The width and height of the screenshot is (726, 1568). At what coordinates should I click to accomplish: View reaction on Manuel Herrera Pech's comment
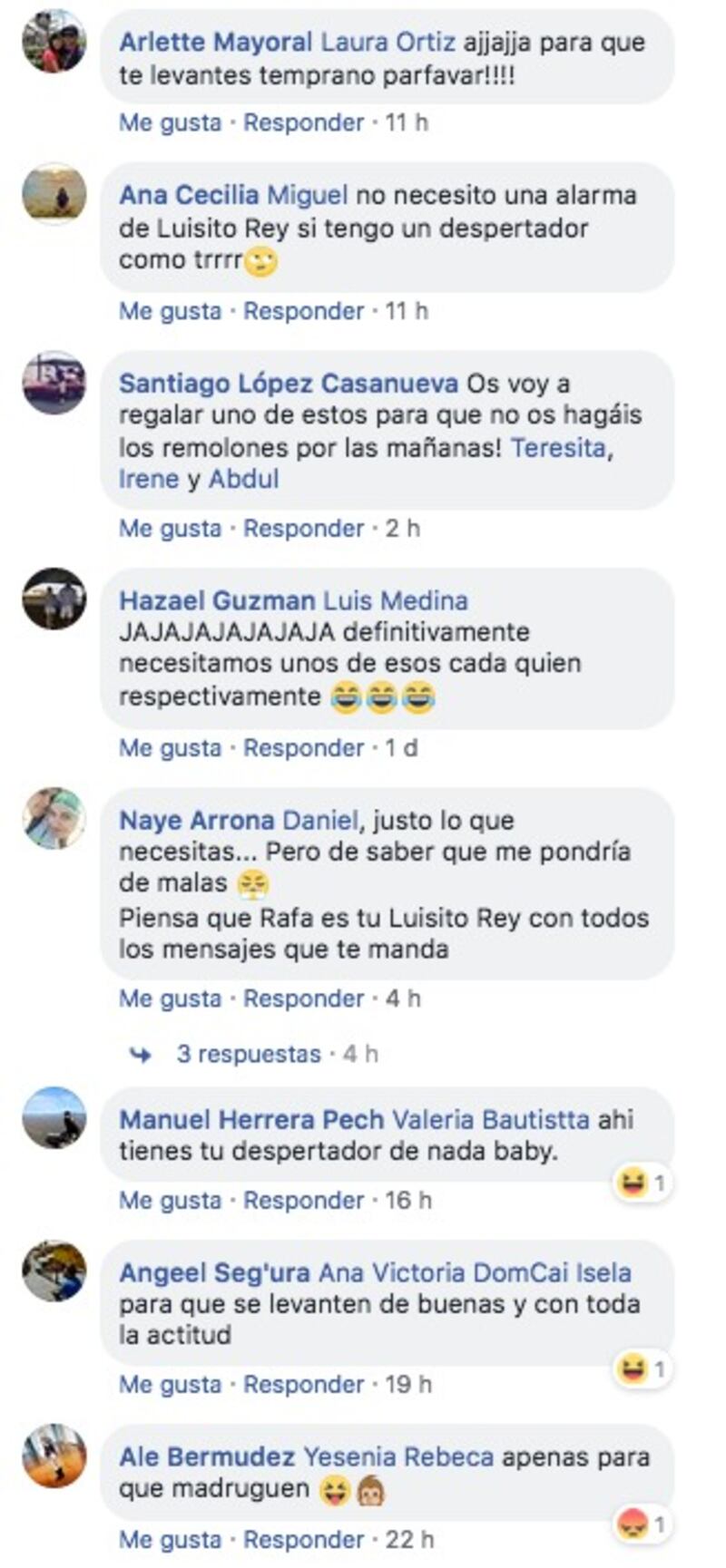click(x=642, y=1183)
